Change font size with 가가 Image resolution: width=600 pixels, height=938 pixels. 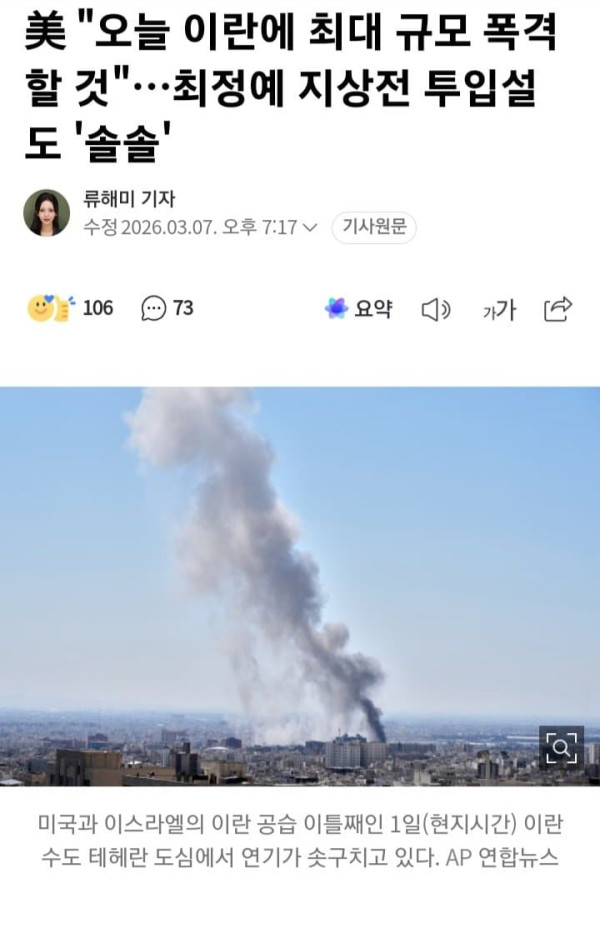click(498, 310)
